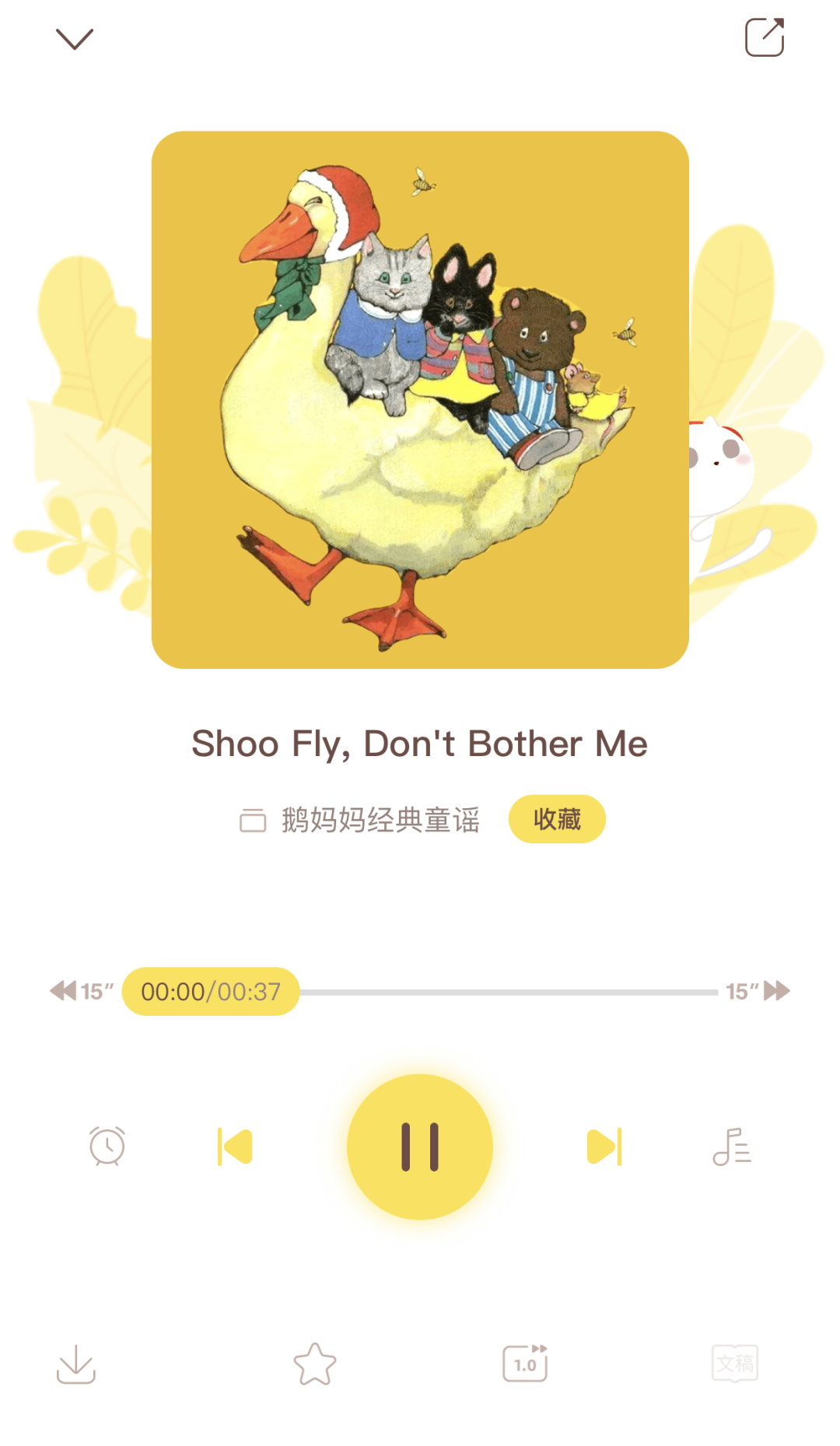
Task: Tap the 收藏 button
Action: coord(557,819)
